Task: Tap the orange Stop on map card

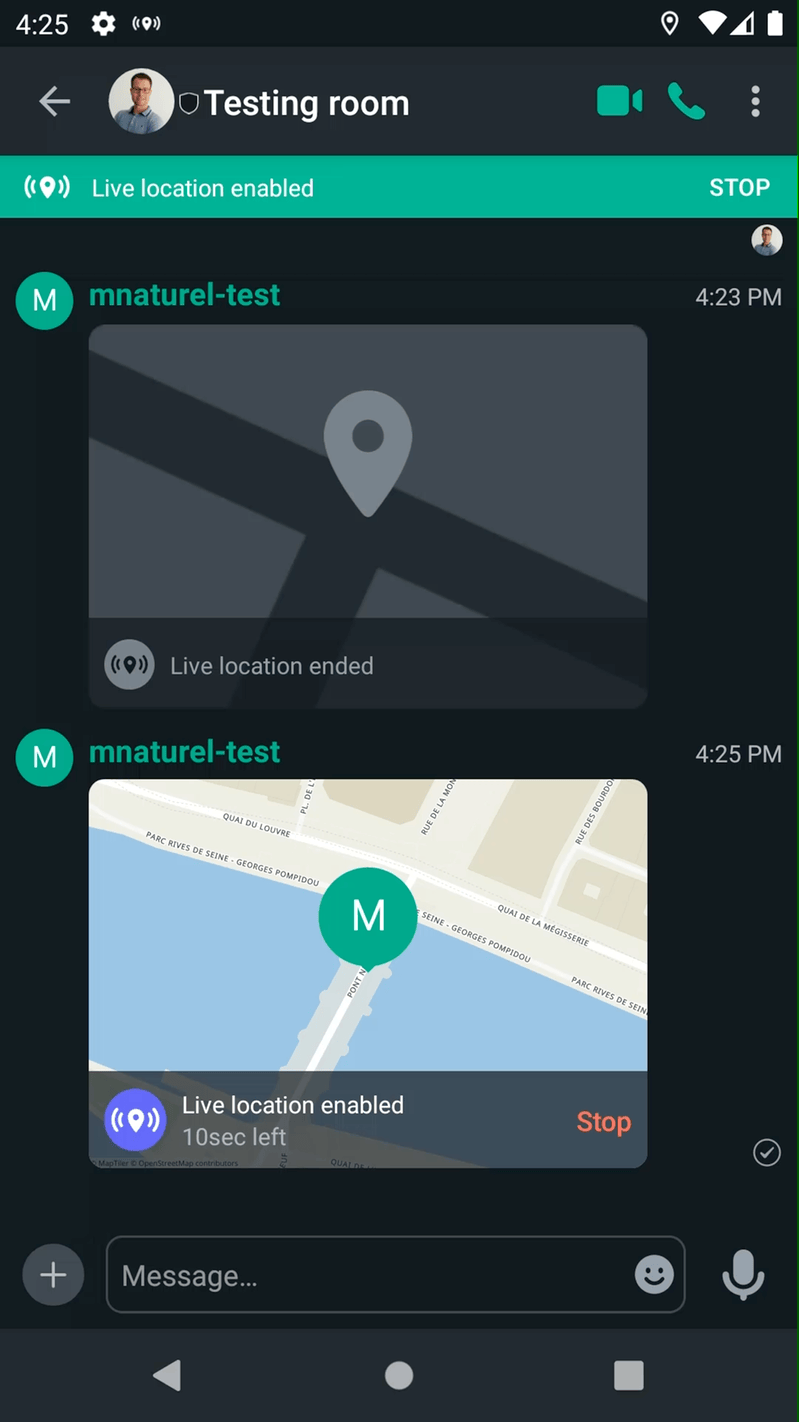Action: coord(603,1122)
